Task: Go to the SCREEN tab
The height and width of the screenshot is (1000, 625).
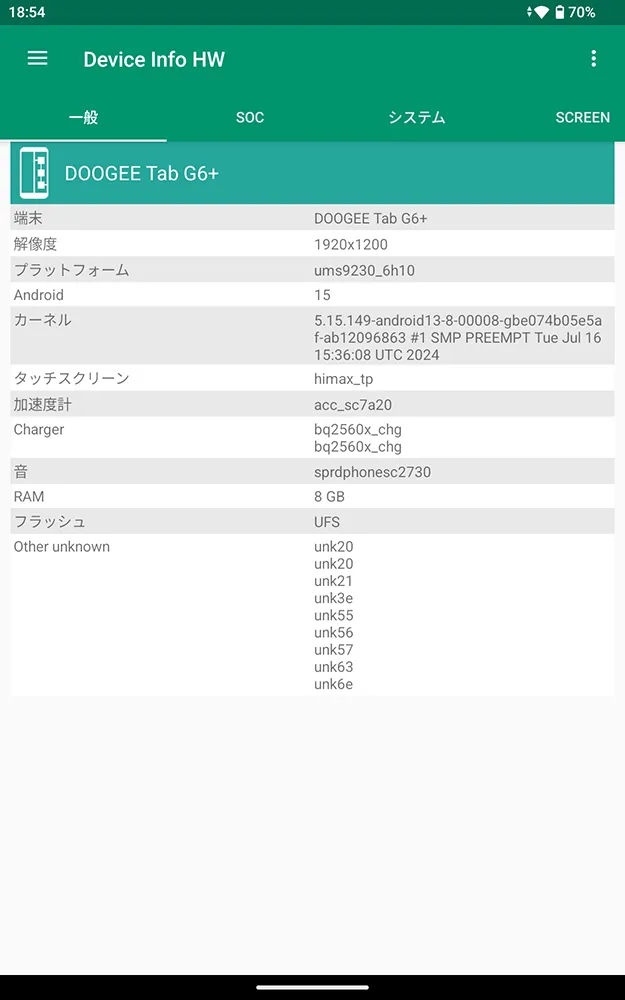Action: coord(582,117)
